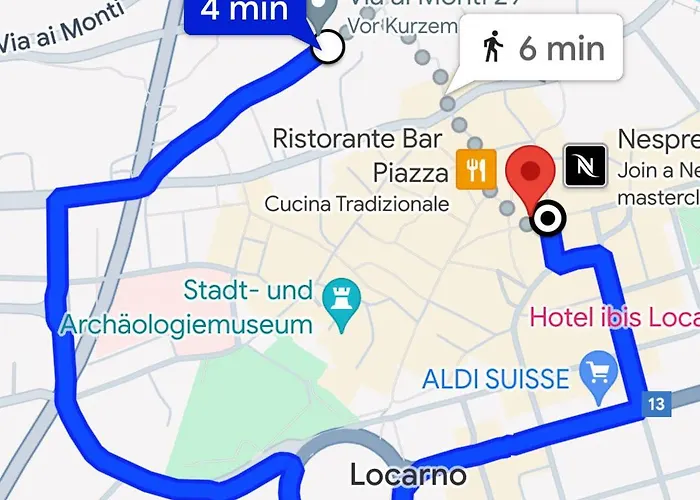Select the 6 min walking route label
The height and width of the screenshot is (500, 700).
point(541,48)
